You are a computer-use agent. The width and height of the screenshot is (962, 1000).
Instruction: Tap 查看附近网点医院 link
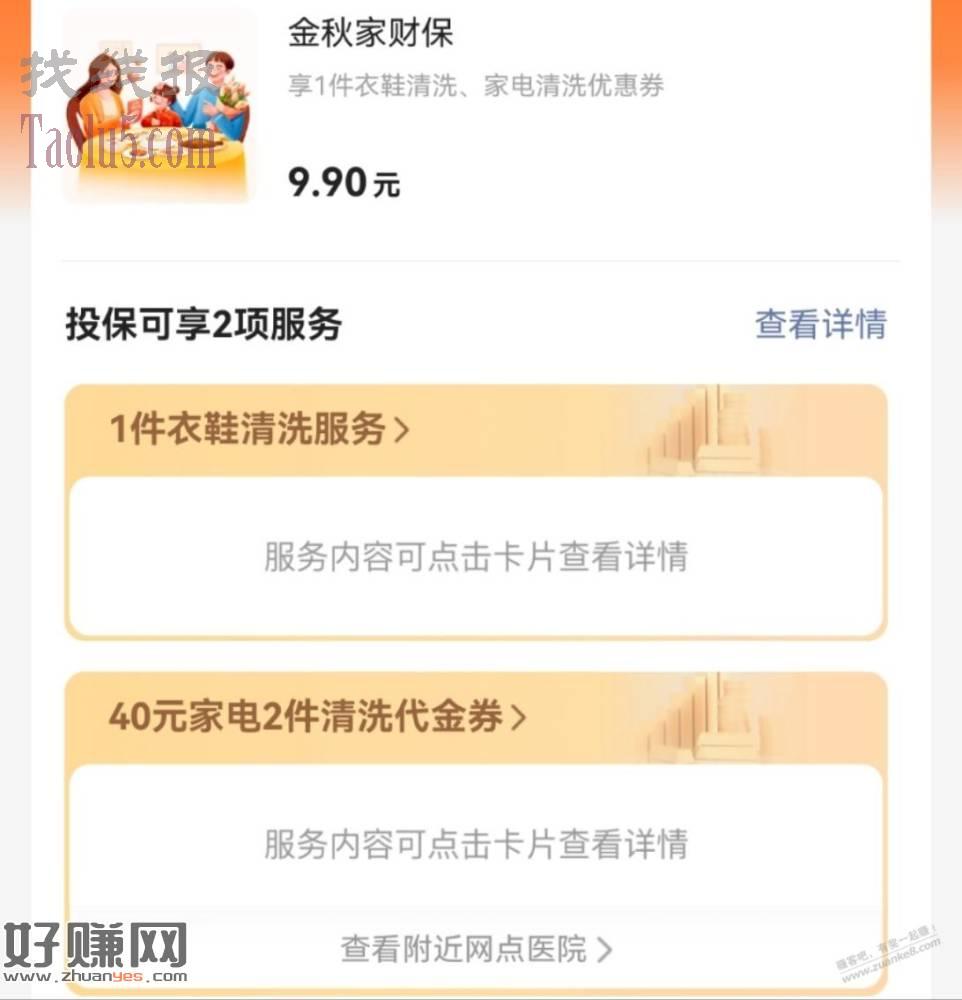click(x=476, y=948)
